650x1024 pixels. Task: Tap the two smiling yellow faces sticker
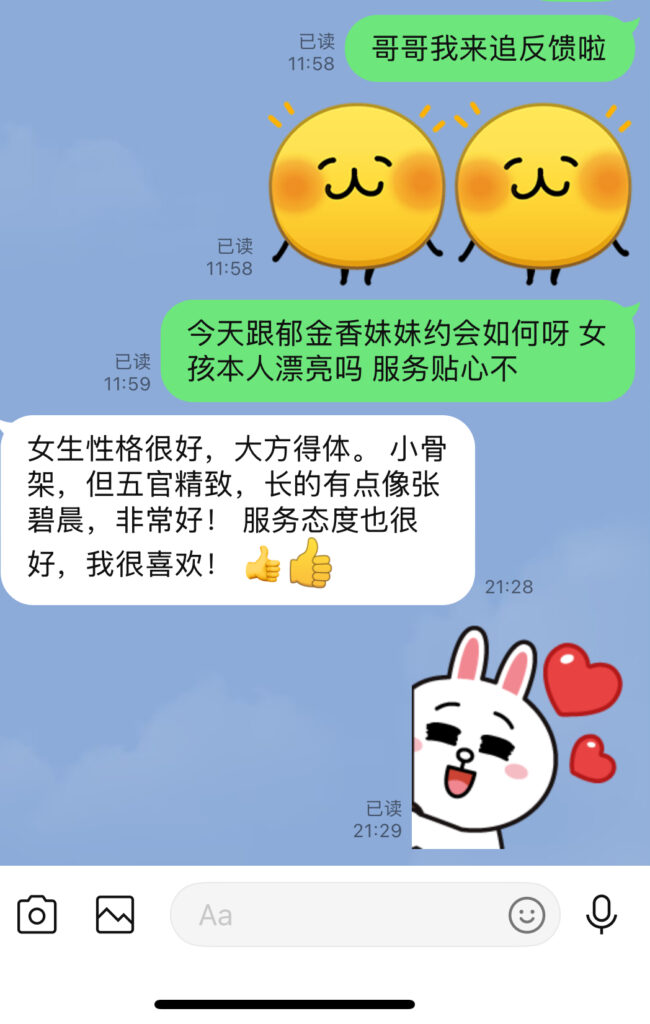[x=450, y=190]
